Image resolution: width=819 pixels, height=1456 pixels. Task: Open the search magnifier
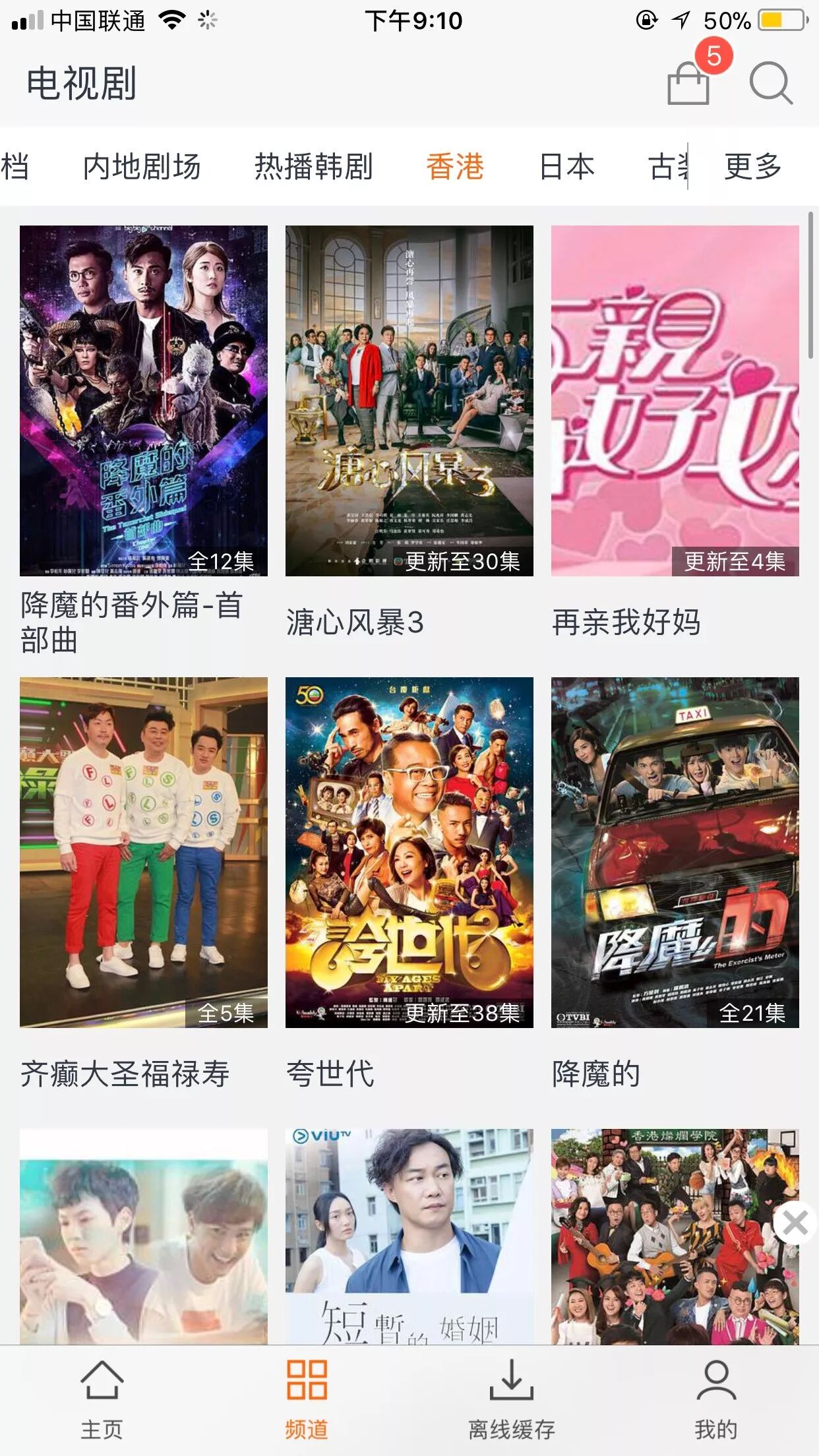pyautogui.click(x=770, y=83)
